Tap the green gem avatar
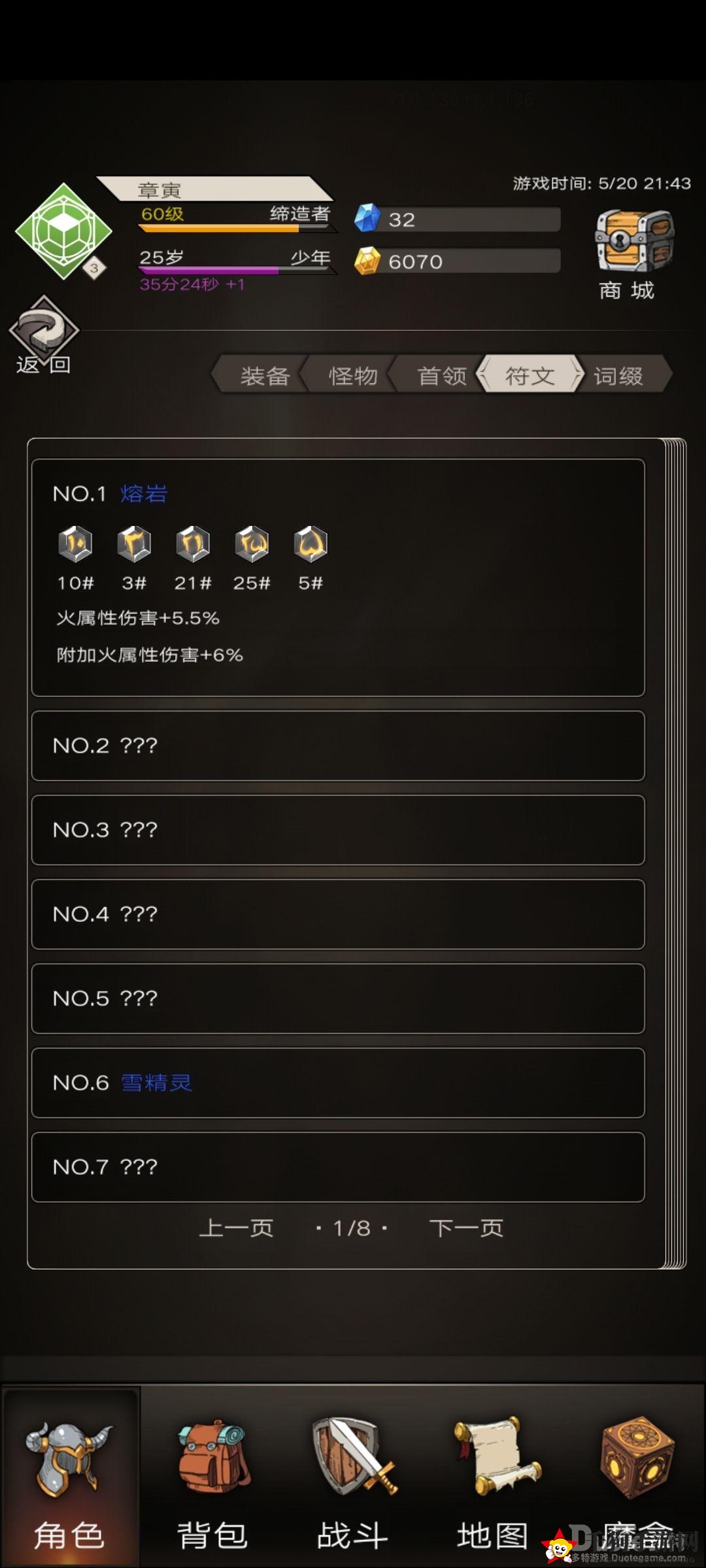The image size is (706, 1568). pyautogui.click(x=63, y=232)
